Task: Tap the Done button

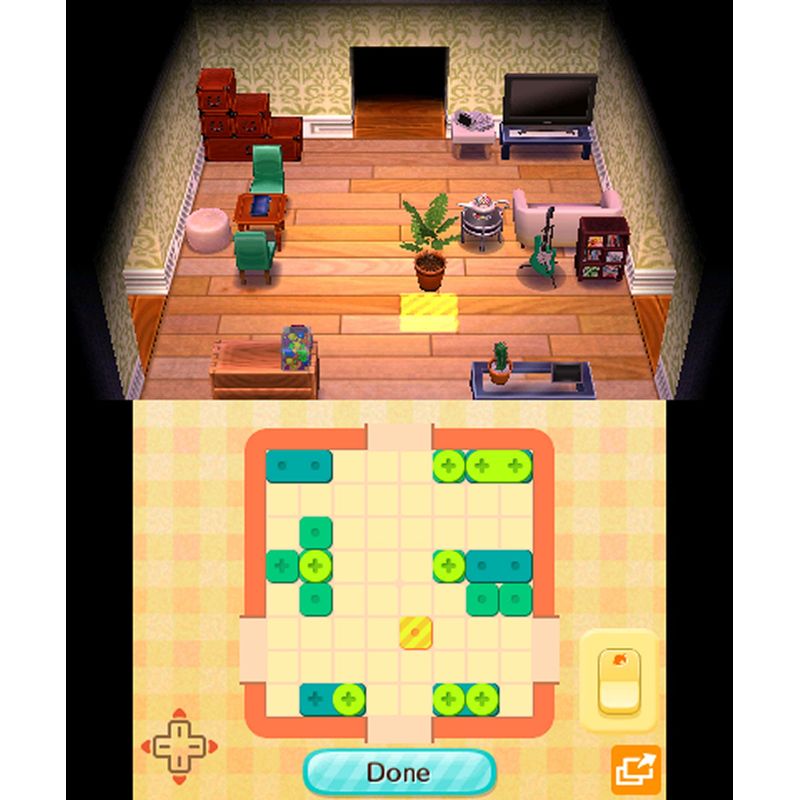Action: tap(399, 772)
